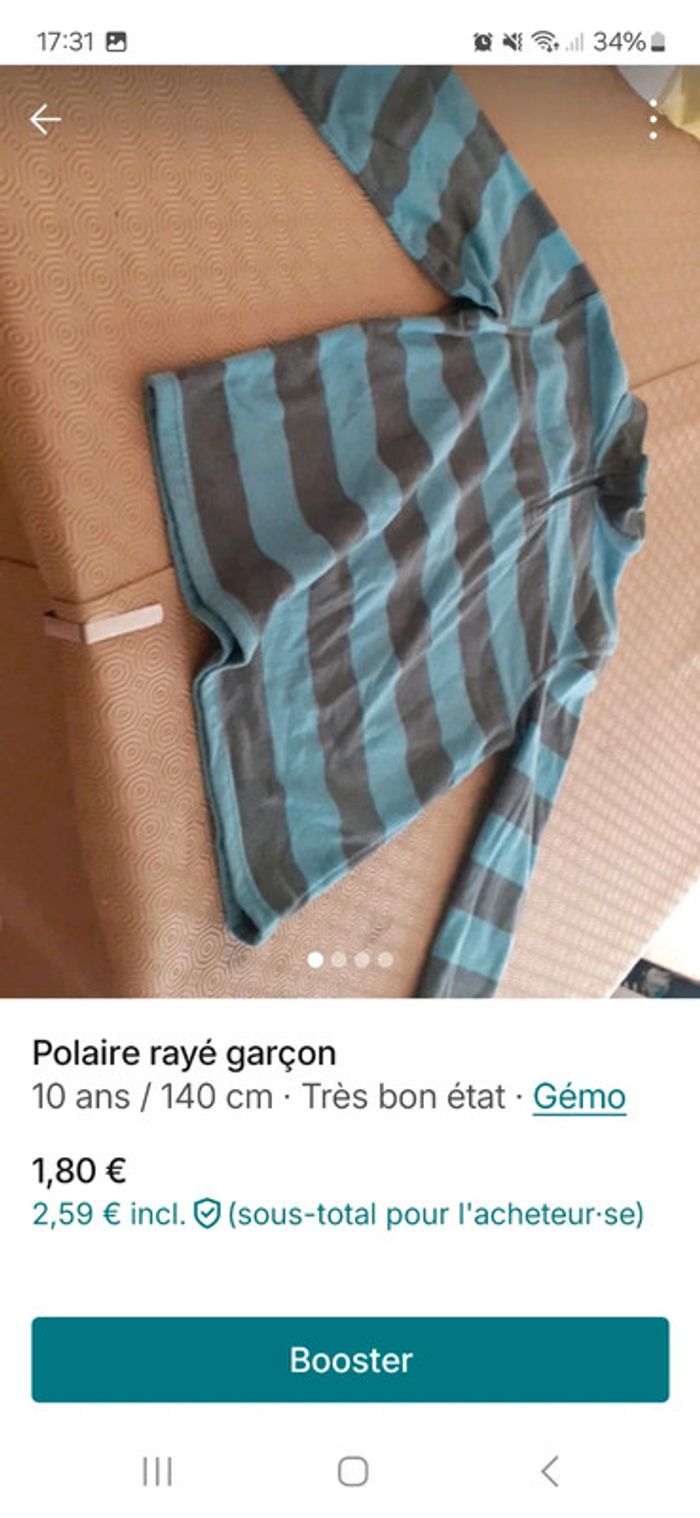The height and width of the screenshot is (1518, 700).
Task: Go back using the top arrow
Action: coord(45,120)
